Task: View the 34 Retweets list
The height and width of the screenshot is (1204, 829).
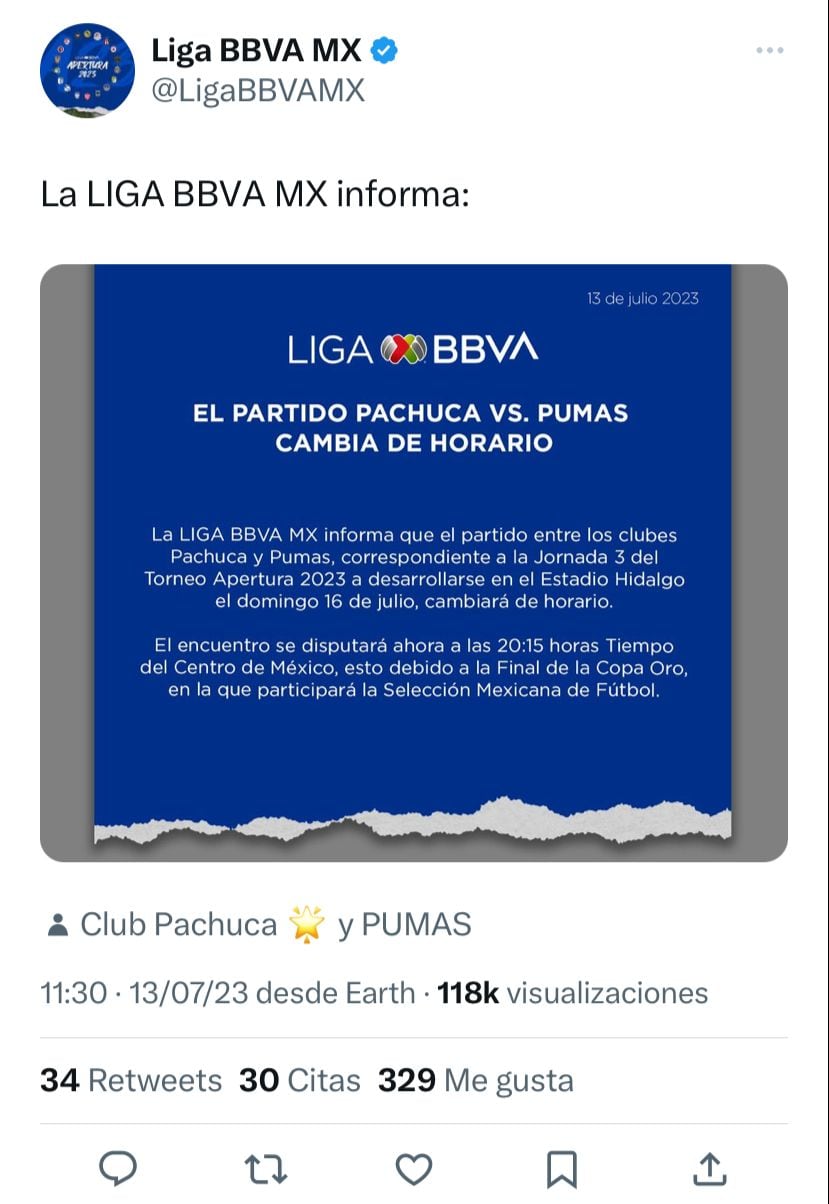Action: pos(131,1080)
